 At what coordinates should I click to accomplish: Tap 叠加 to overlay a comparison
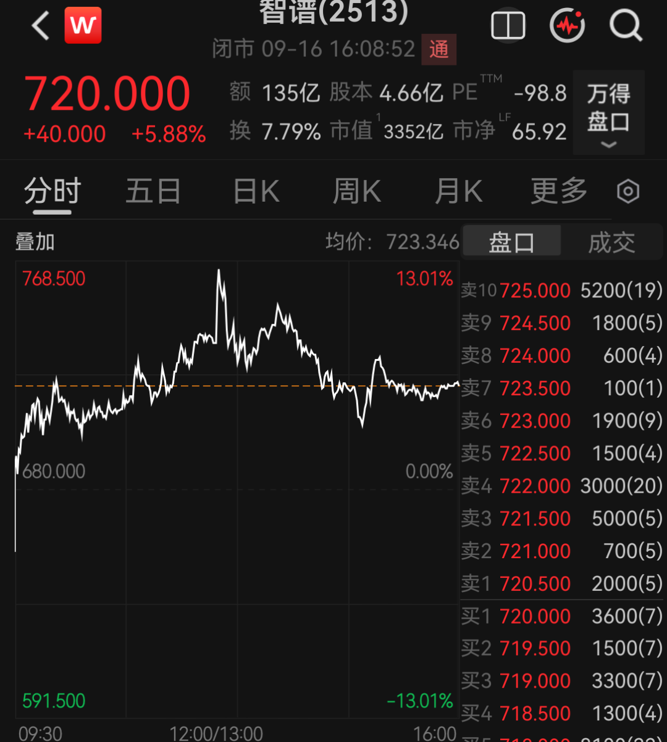[35, 242]
